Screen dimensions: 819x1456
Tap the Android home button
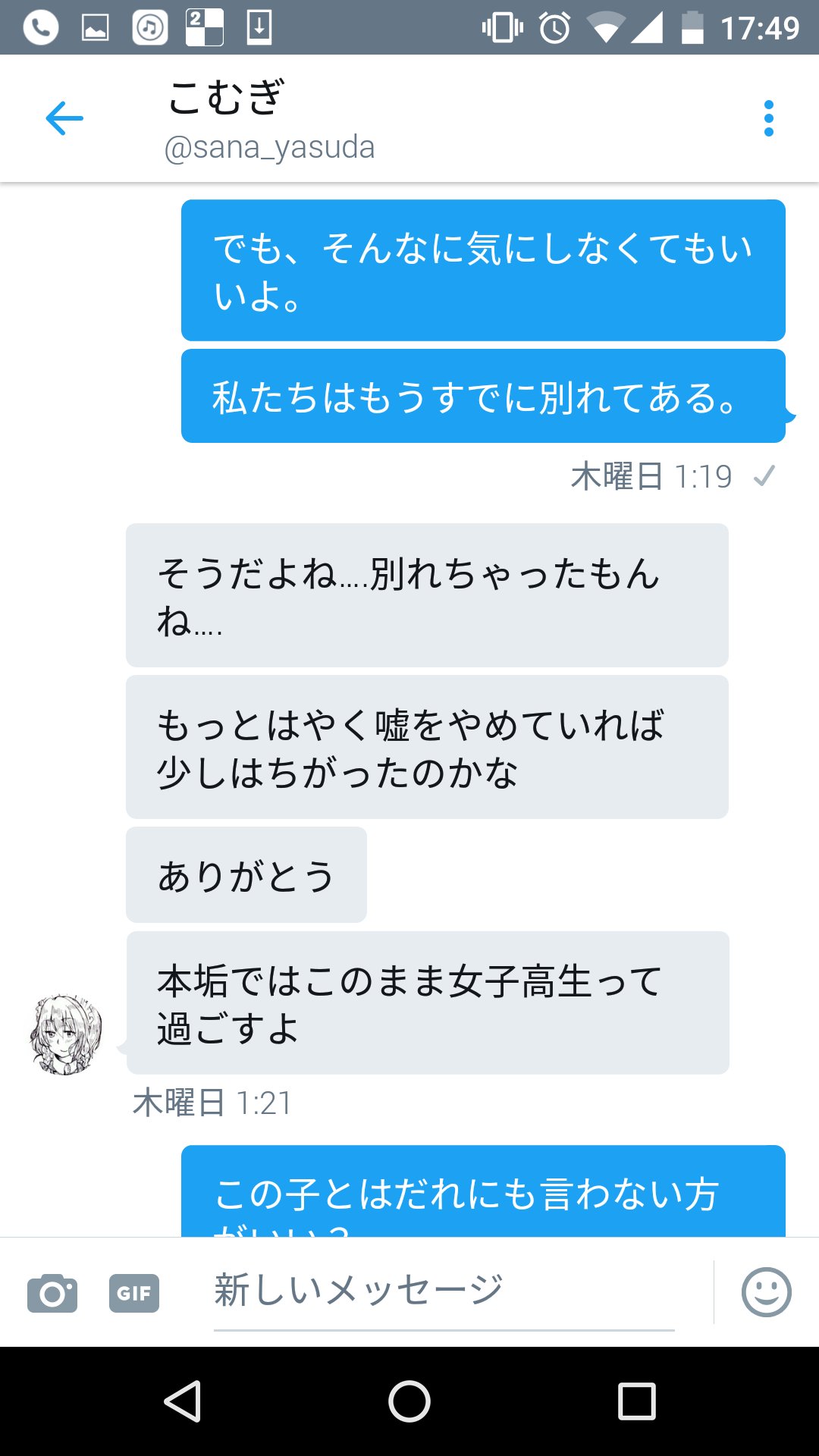[409, 1401]
